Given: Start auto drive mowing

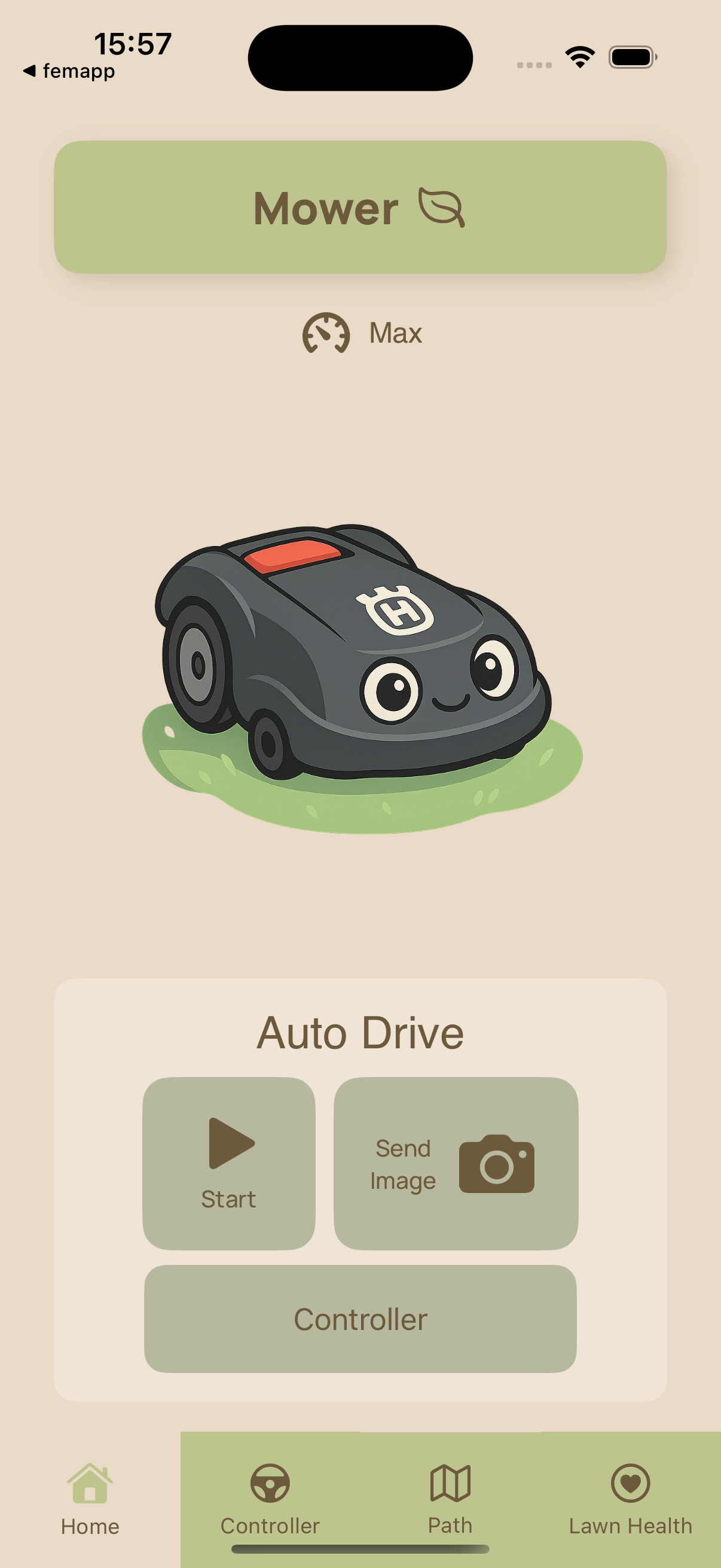Looking at the screenshot, I should coord(229,1163).
